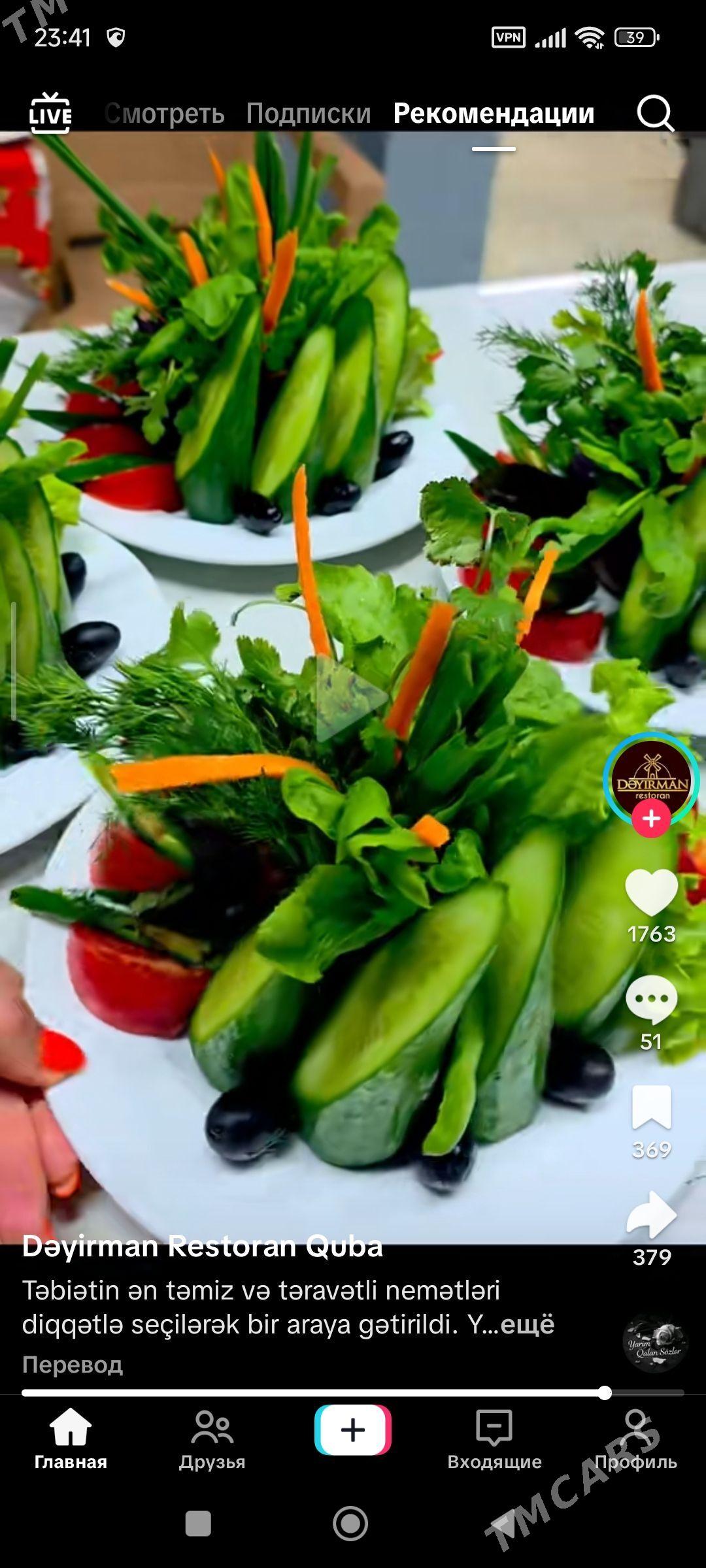
Task: Share this video via the arrow
Action: click(x=651, y=1215)
